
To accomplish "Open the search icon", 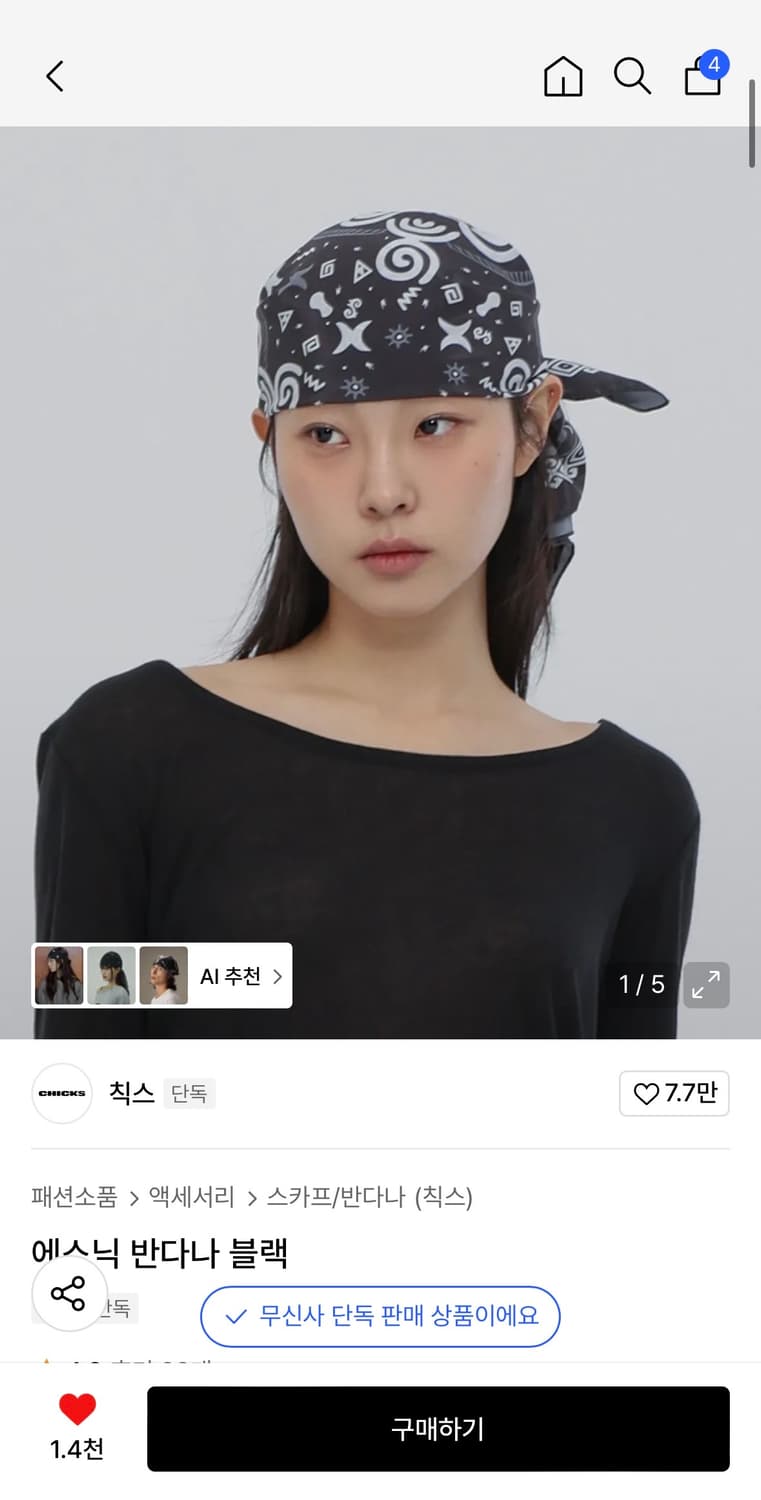I will click(632, 75).
